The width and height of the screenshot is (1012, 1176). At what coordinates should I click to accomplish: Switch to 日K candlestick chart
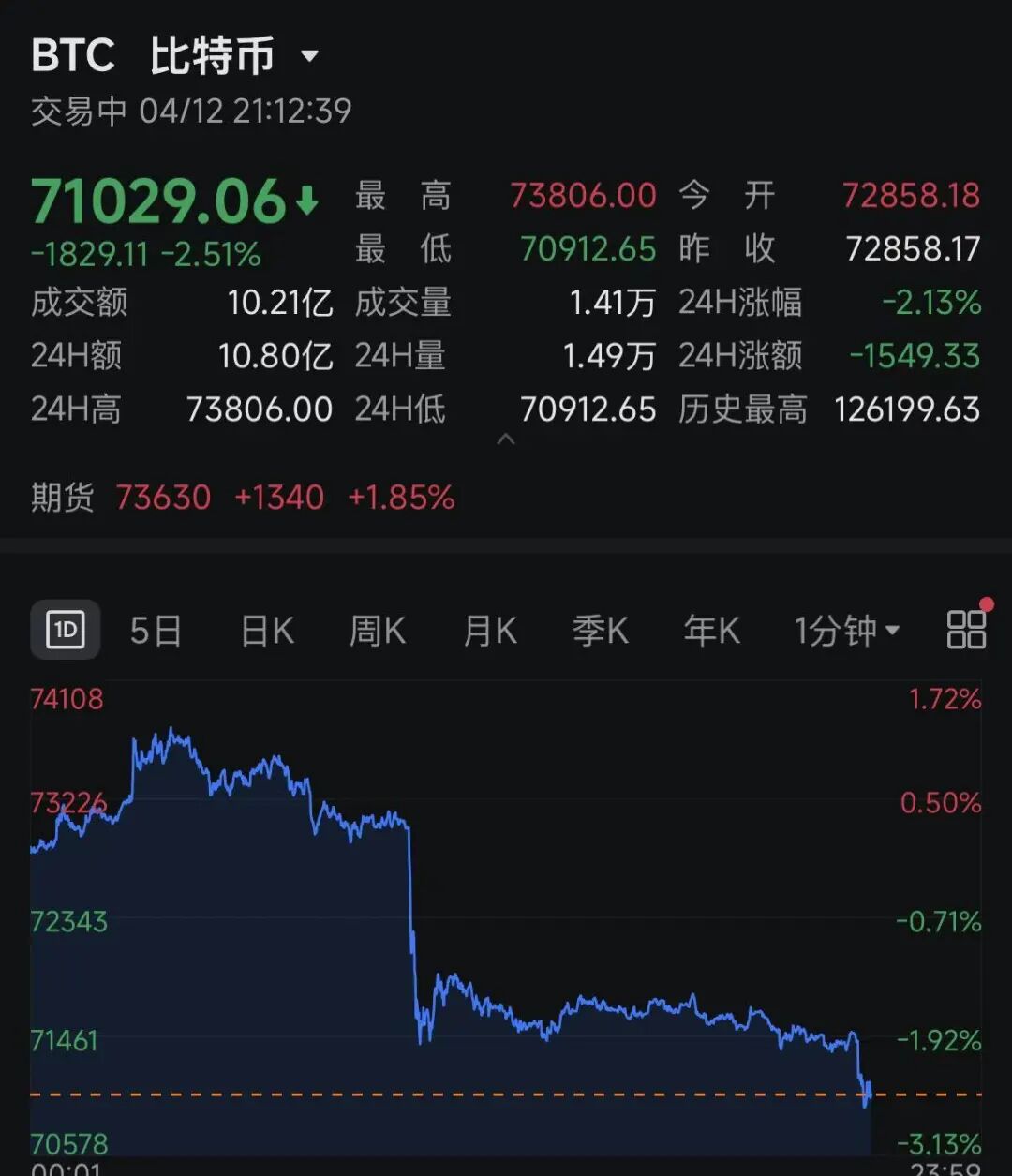pos(267,631)
